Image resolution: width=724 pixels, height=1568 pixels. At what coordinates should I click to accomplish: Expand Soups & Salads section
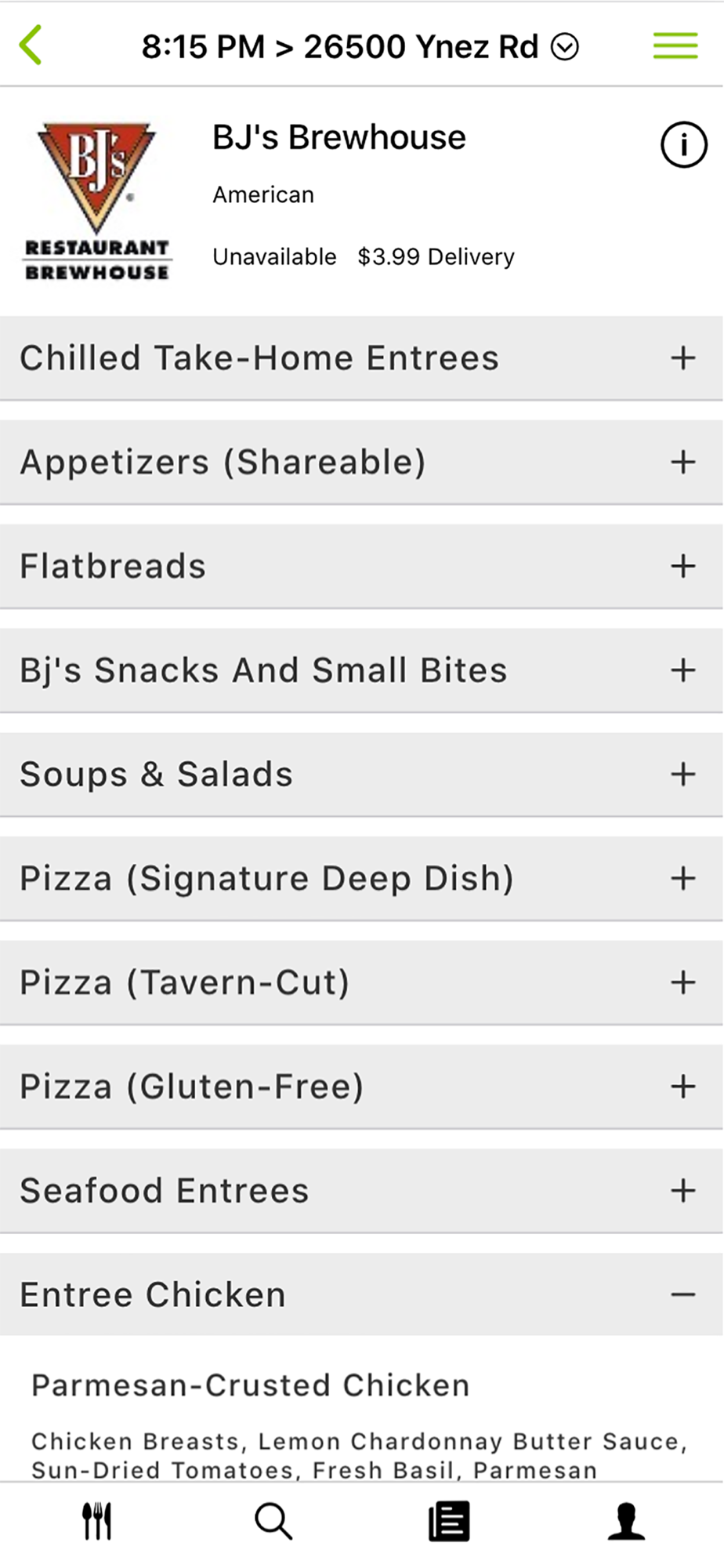tap(362, 775)
